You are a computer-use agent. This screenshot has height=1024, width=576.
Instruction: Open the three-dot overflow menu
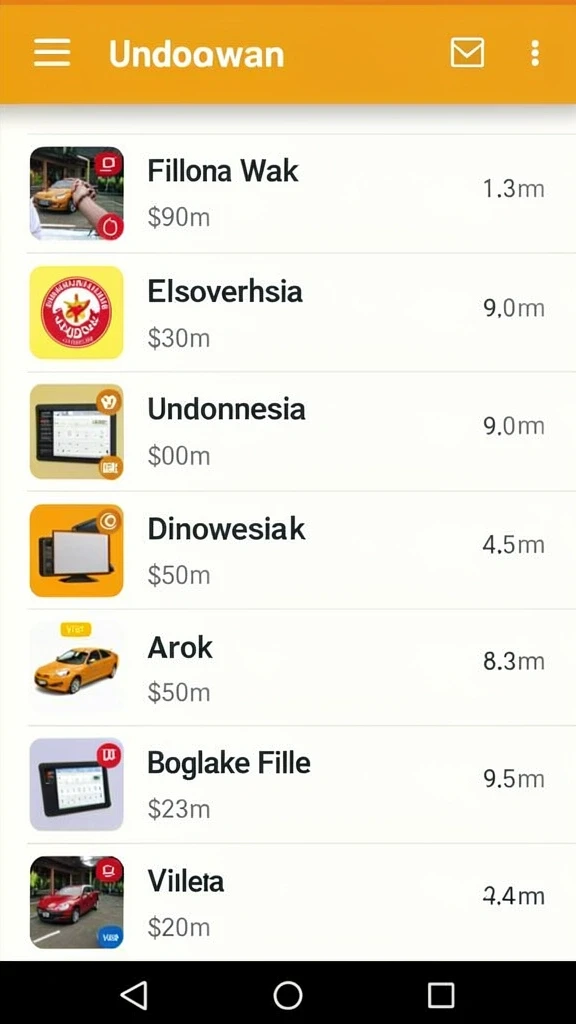[x=535, y=53]
